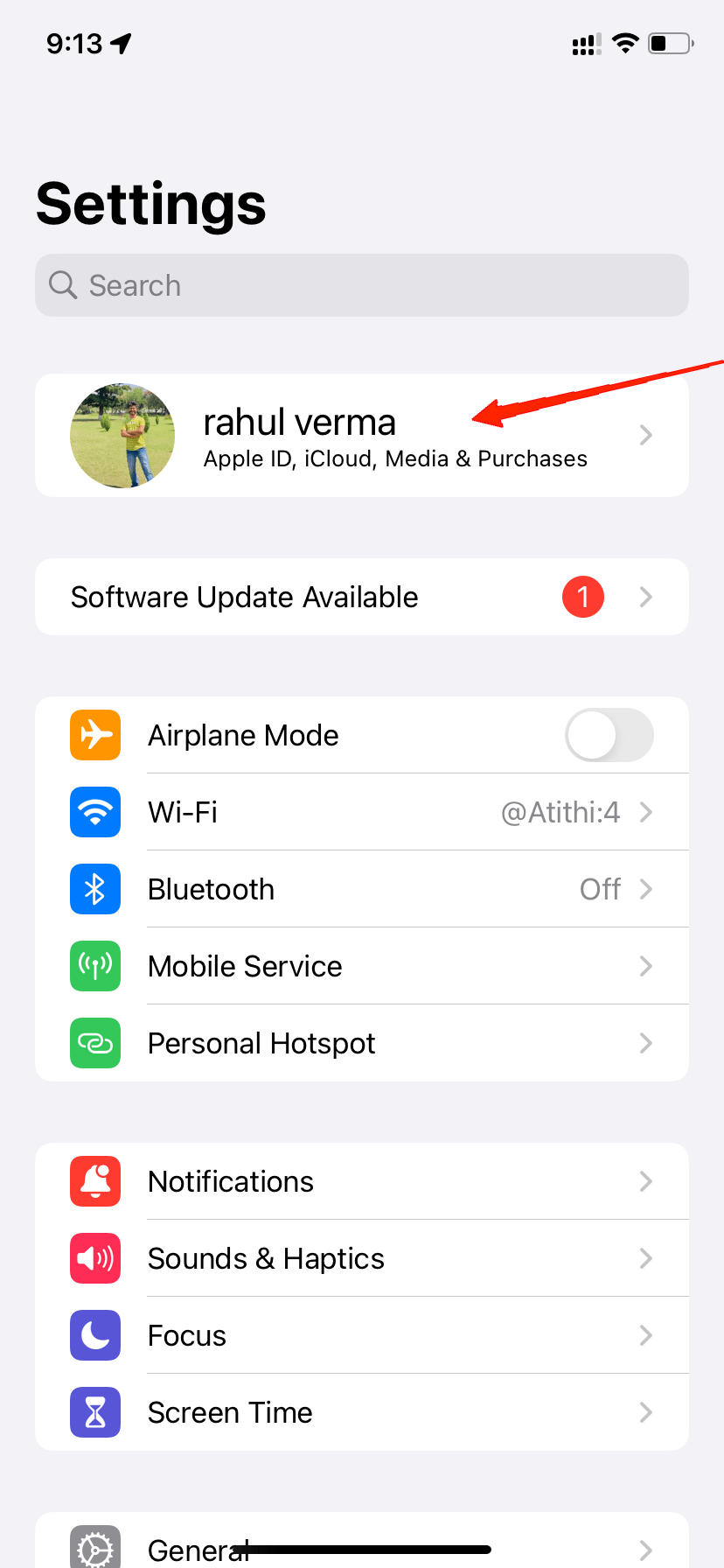Click inside the Search field
This screenshot has width=724, height=1568.
coord(362,285)
